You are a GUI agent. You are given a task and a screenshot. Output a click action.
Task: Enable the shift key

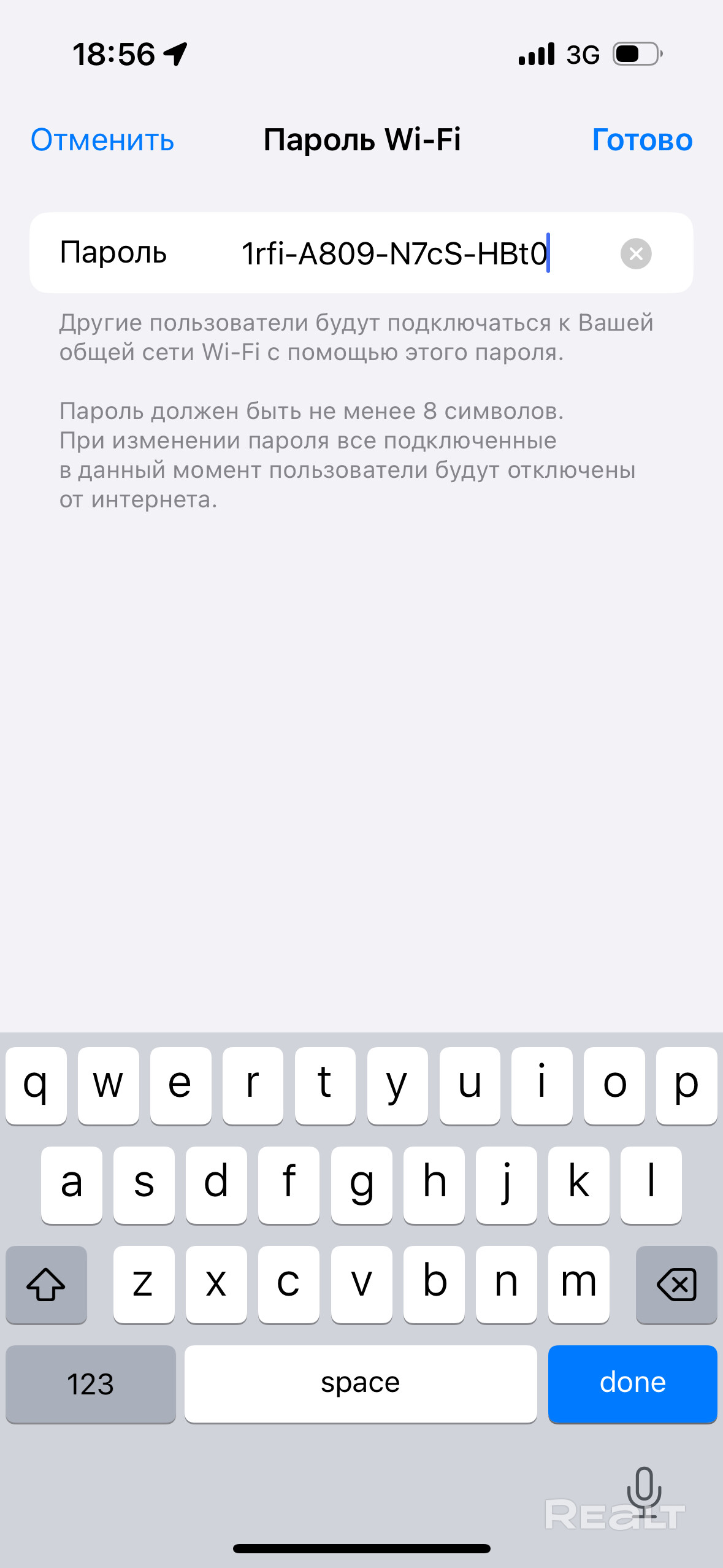(46, 1284)
